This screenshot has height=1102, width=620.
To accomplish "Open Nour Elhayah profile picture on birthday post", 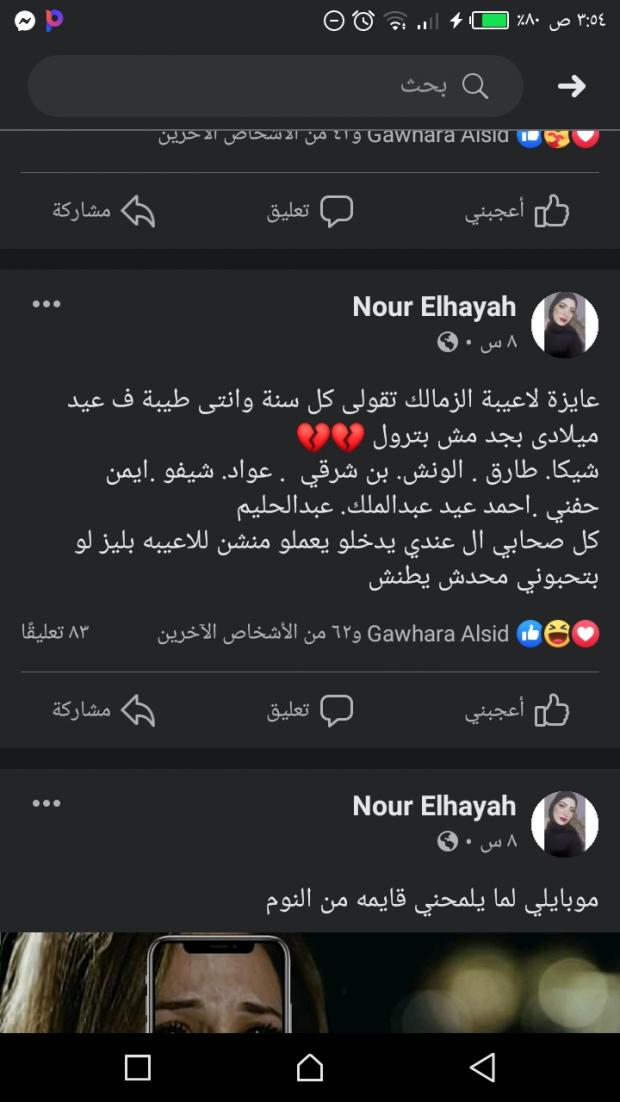I will tap(564, 325).
